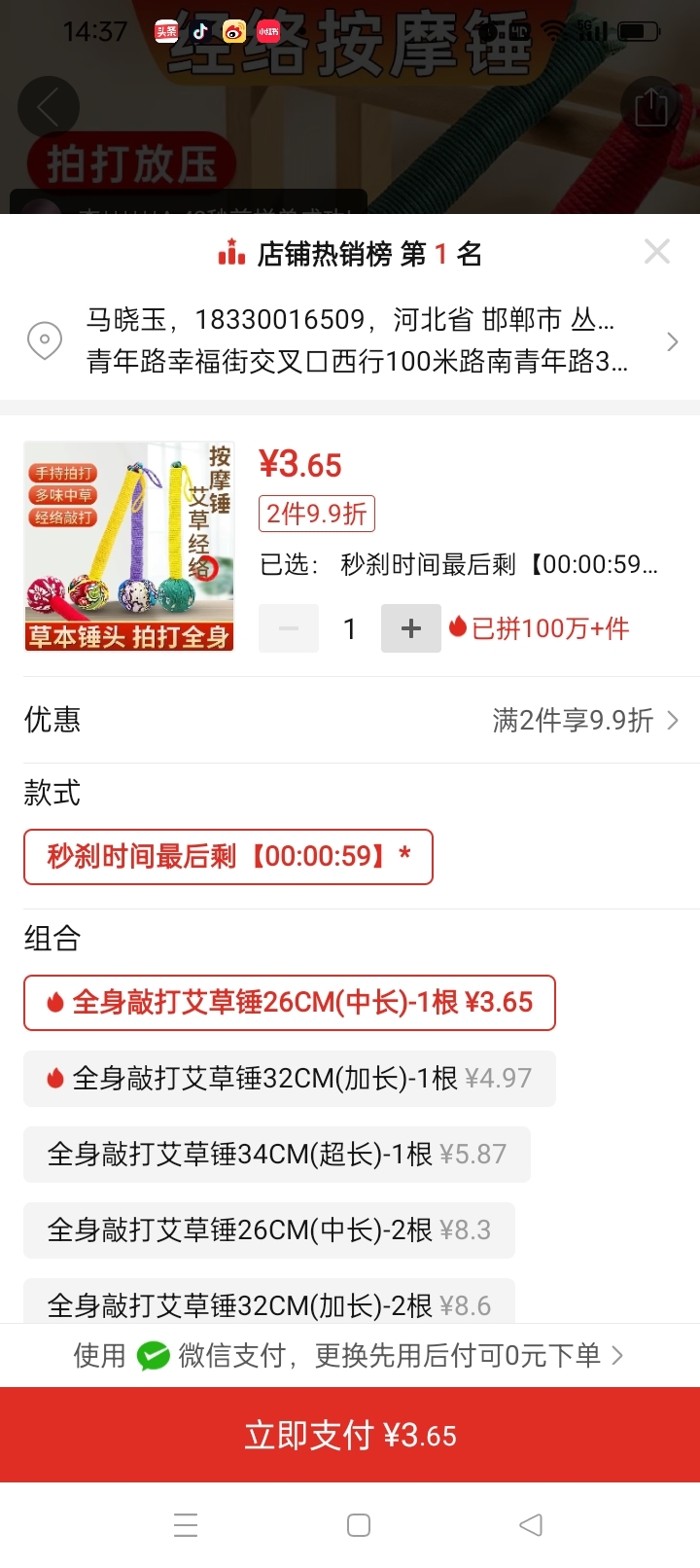Viewport: 700px width, 1568px height.
Task: Select style 秒剎时间最后剩【00:00:59】
Action: point(228,857)
